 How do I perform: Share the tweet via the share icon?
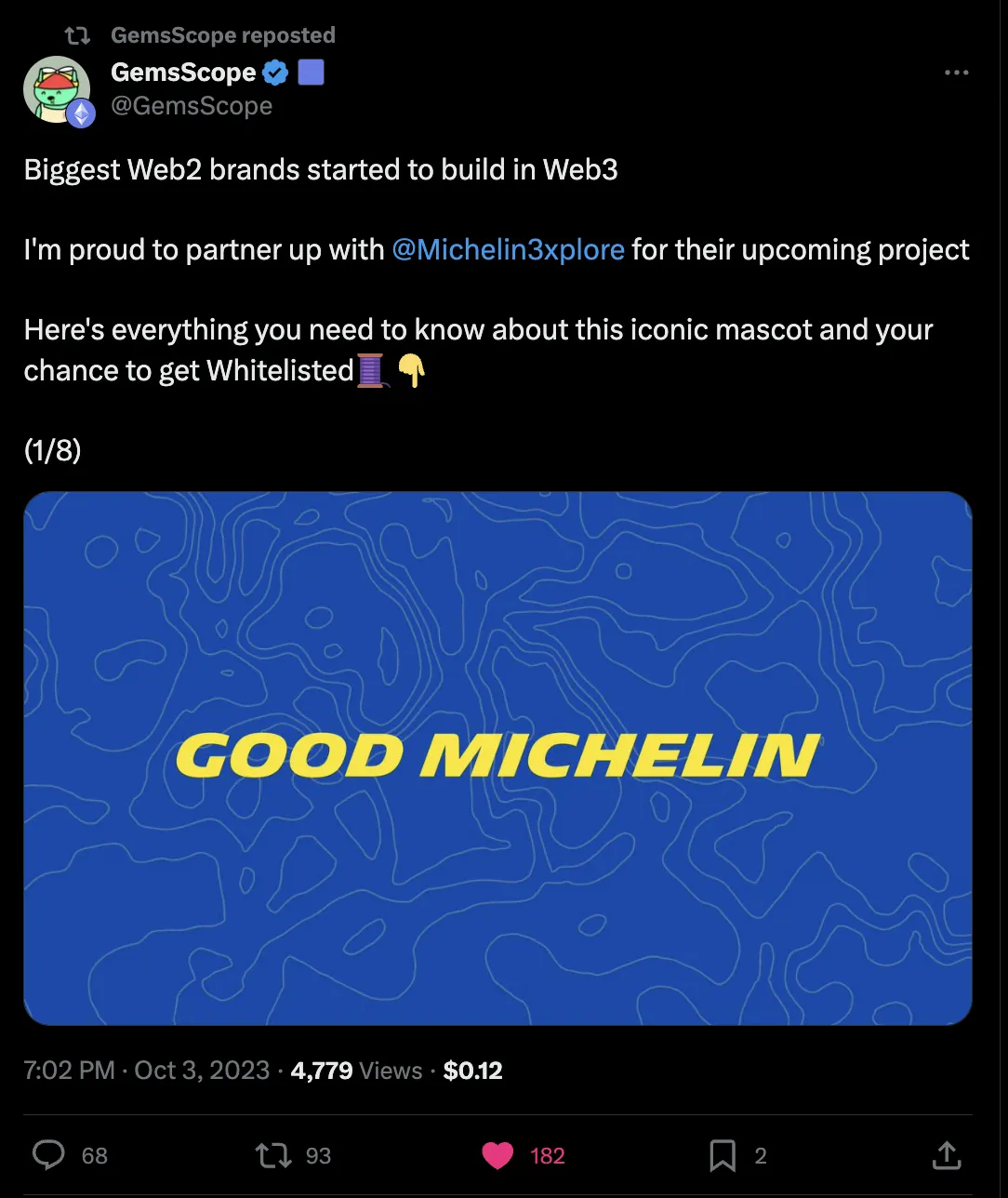pos(946,1155)
